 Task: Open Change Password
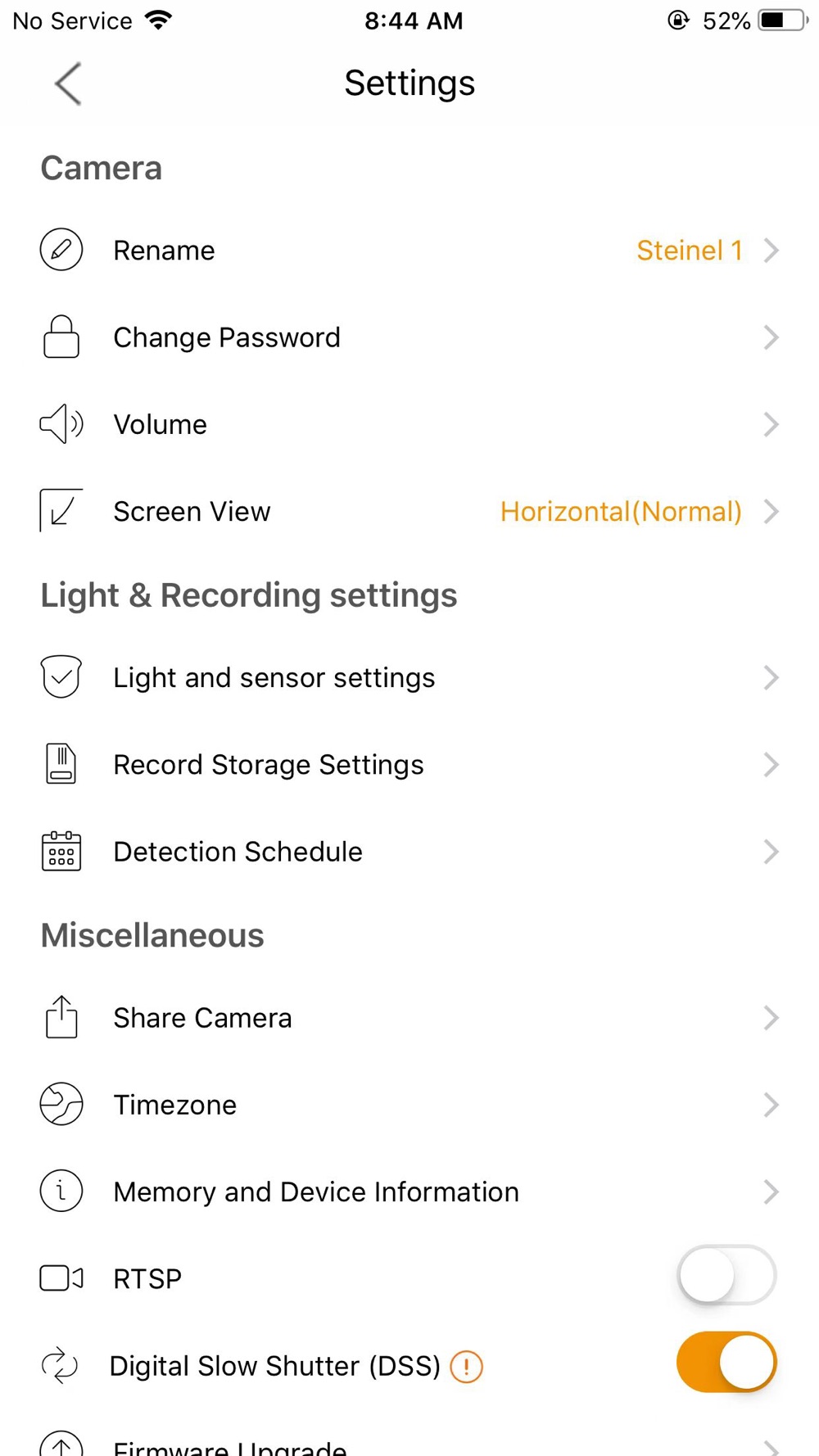click(x=409, y=337)
